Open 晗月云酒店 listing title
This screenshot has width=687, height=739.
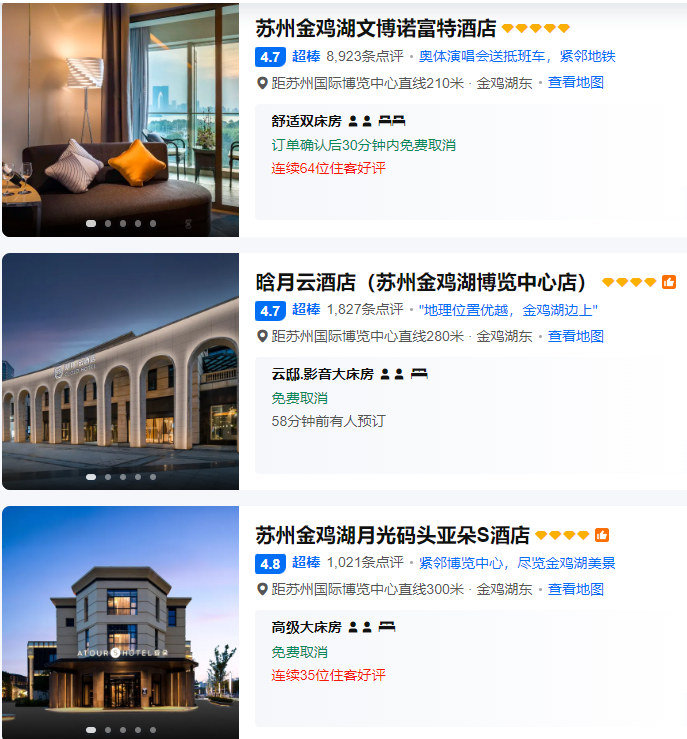422,282
